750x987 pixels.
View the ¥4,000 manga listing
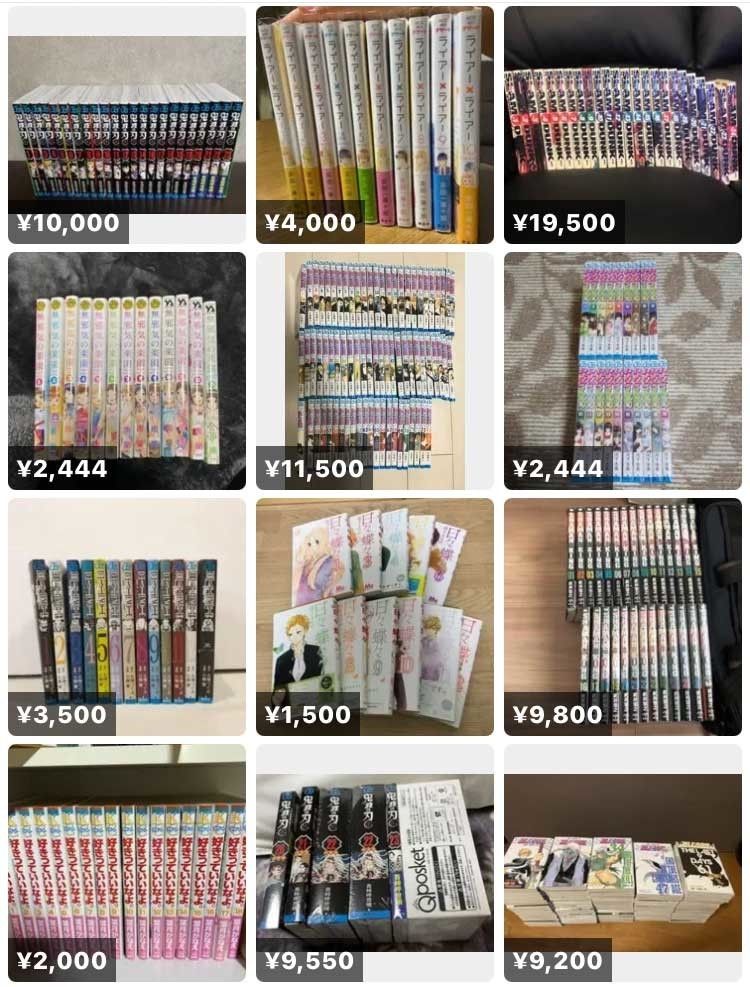coord(375,125)
